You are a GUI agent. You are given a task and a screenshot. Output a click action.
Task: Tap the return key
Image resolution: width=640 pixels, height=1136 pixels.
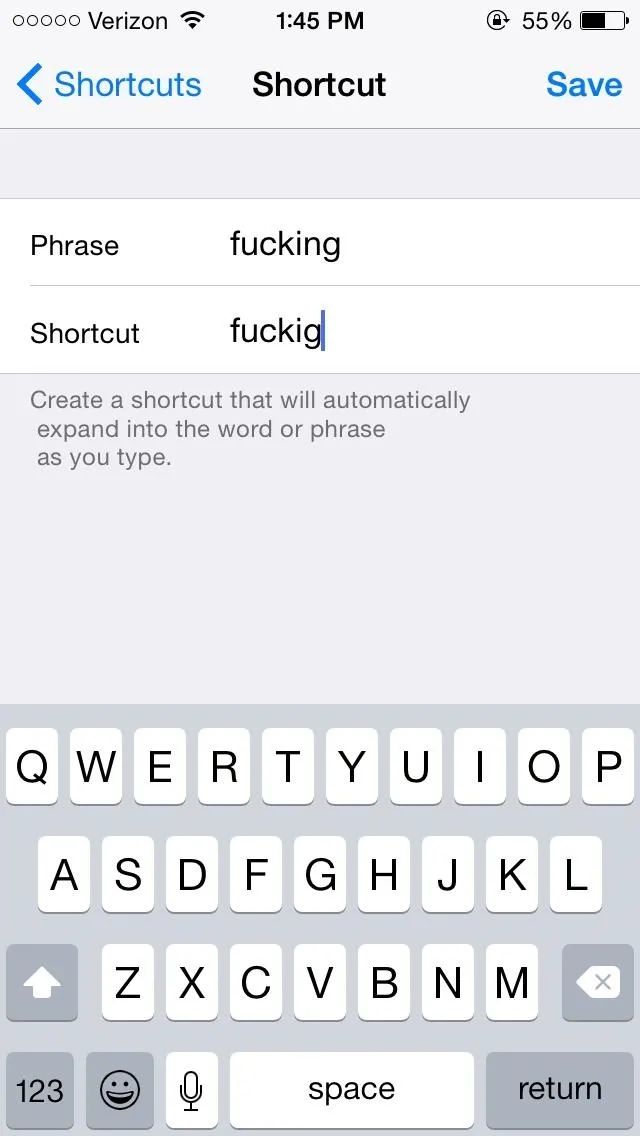point(560,1090)
